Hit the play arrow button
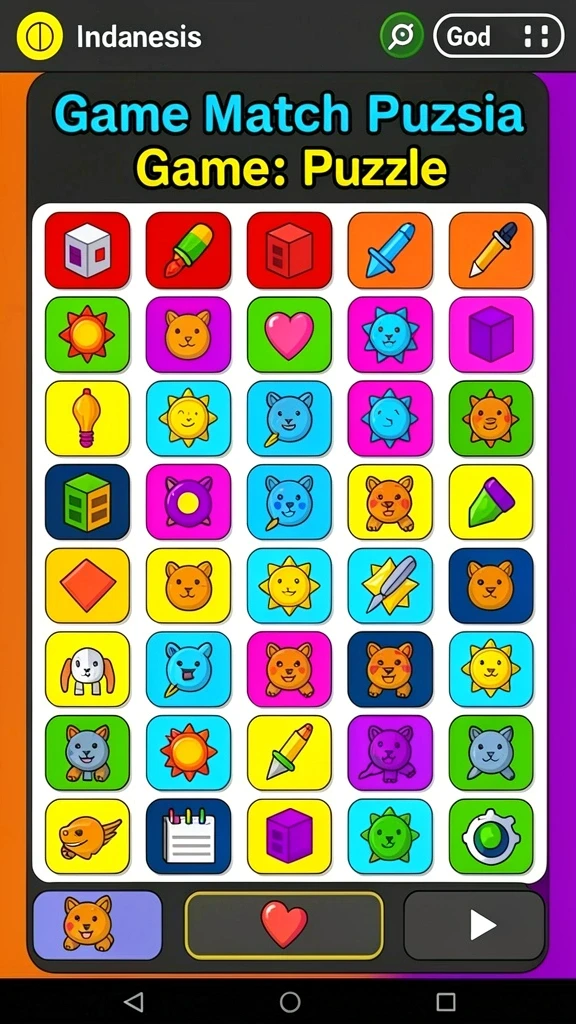The image size is (576, 1024). coord(474,925)
